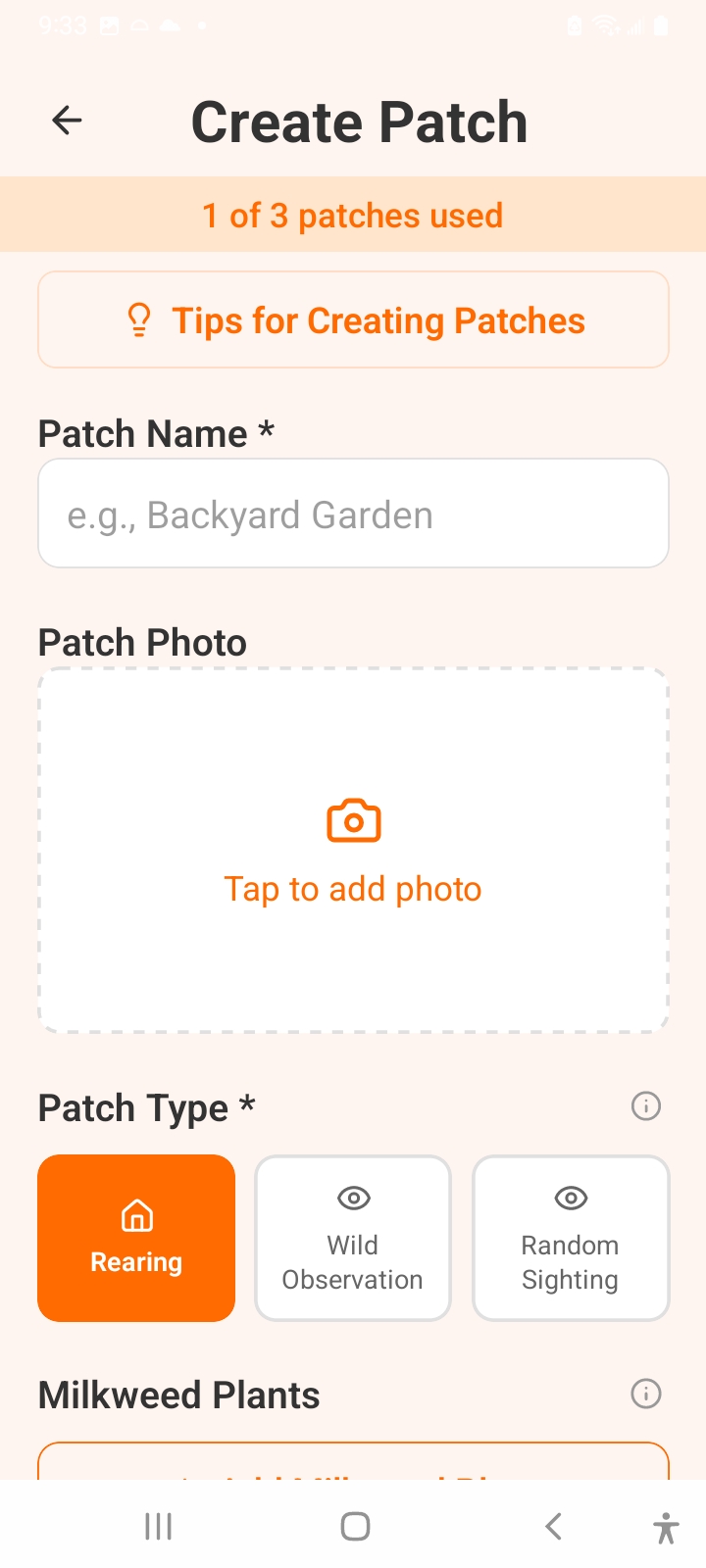The height and width of the screenshot is (1568, 706).
Task: Choose Wild Observation patch type
Action: point(353,1238)
